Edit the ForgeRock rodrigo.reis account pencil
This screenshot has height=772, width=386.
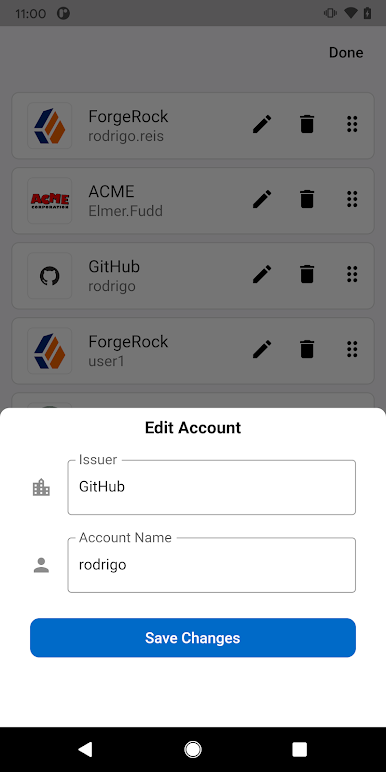[262, 124]
